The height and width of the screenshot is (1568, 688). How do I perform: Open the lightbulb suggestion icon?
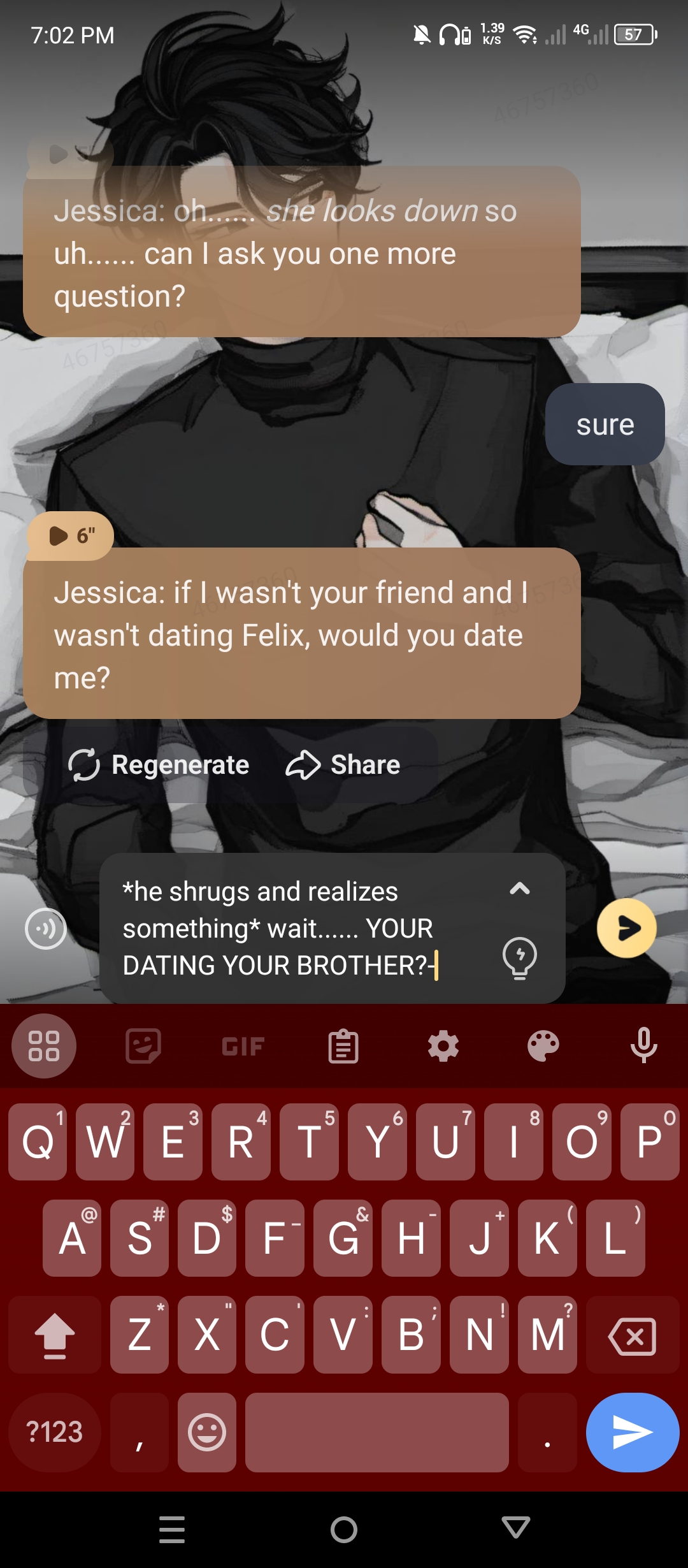(520, 957)
